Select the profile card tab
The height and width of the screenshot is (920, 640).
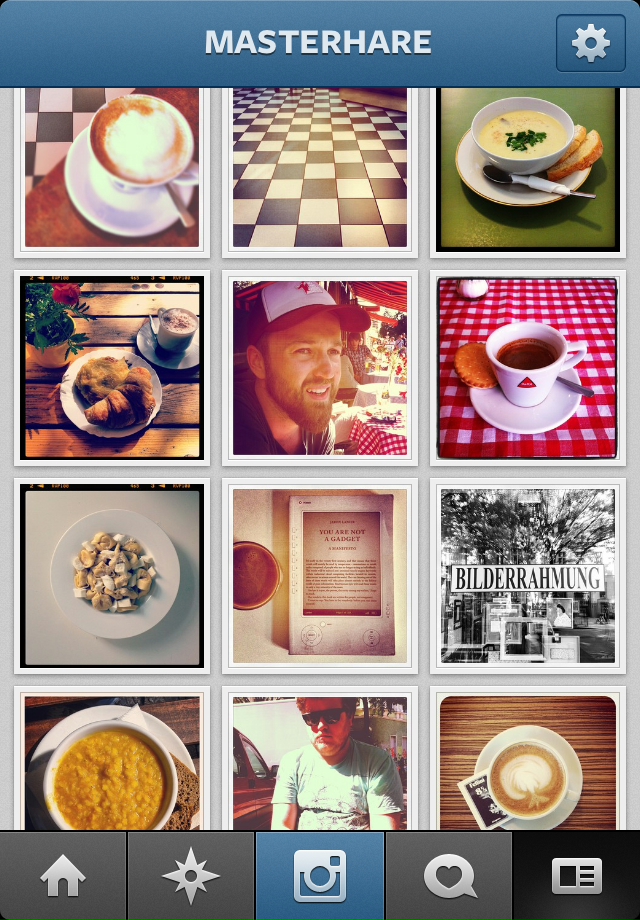(x=577, y=877)
